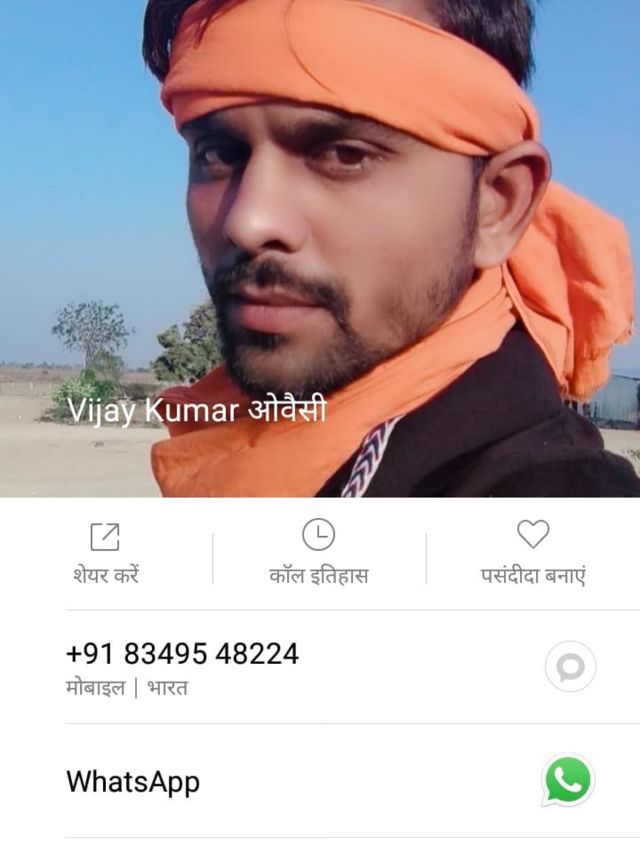Viewport: 640px width, 853px height.
Task: Send a message using the chat bubble icon
Action: point(570,667)
